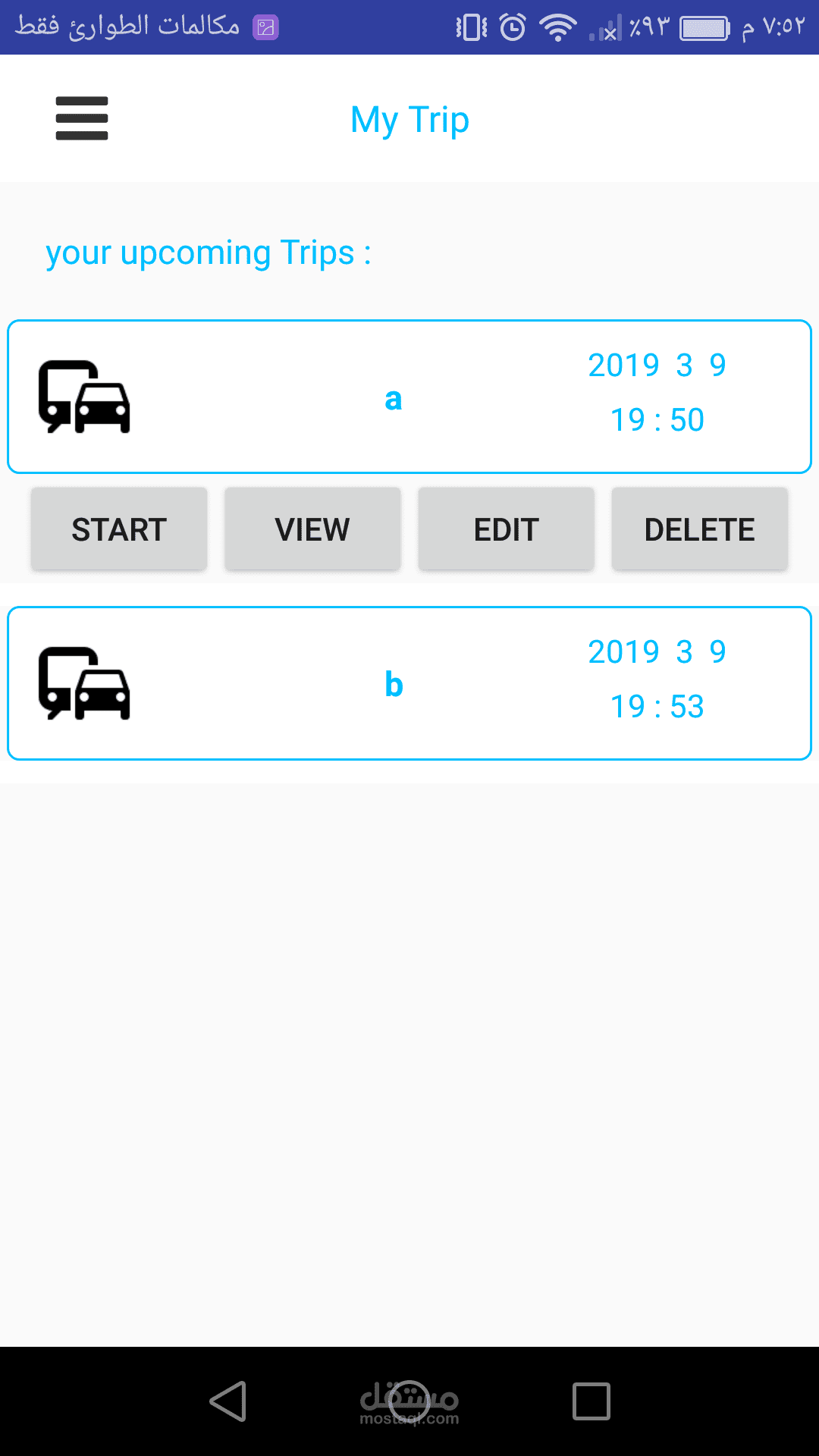819x1456 pixels.
Task: Go back using the system back button
Action: 227,1401
